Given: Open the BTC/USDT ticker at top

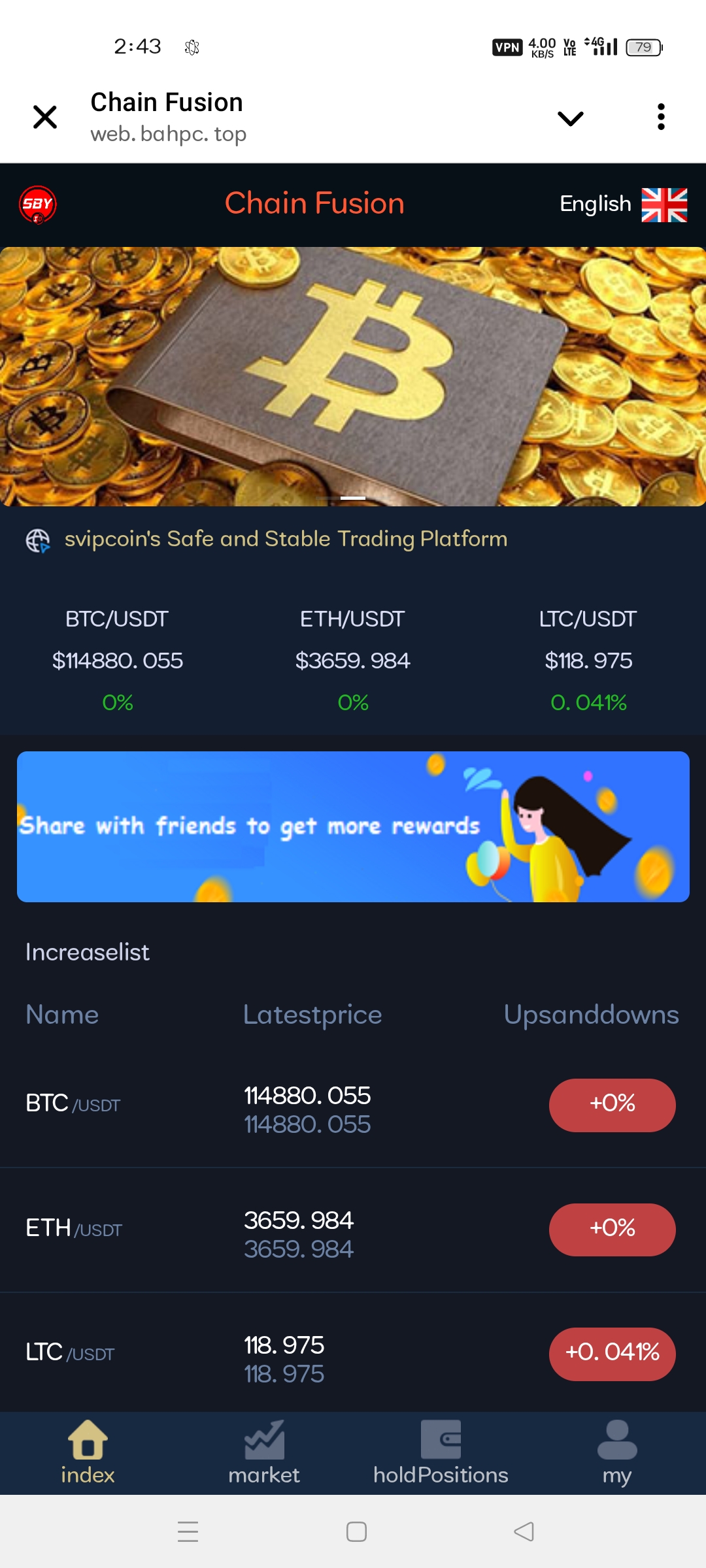Looking at the screenshot, I should pos(118,660).
